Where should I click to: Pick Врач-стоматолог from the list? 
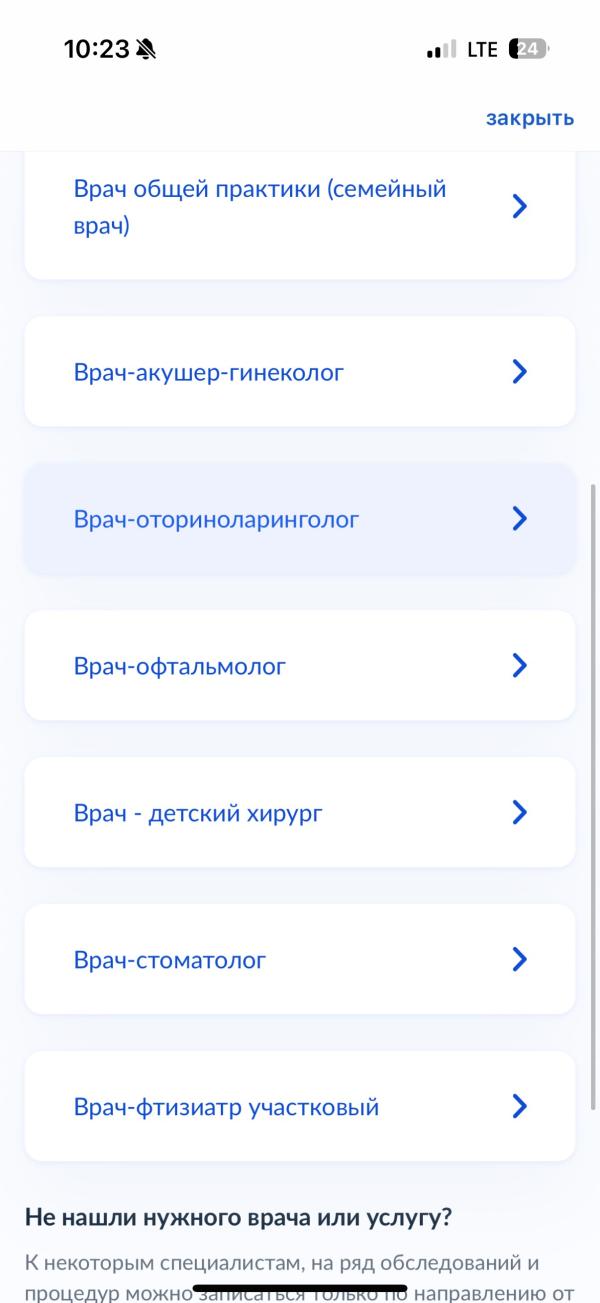coord(300,960)
